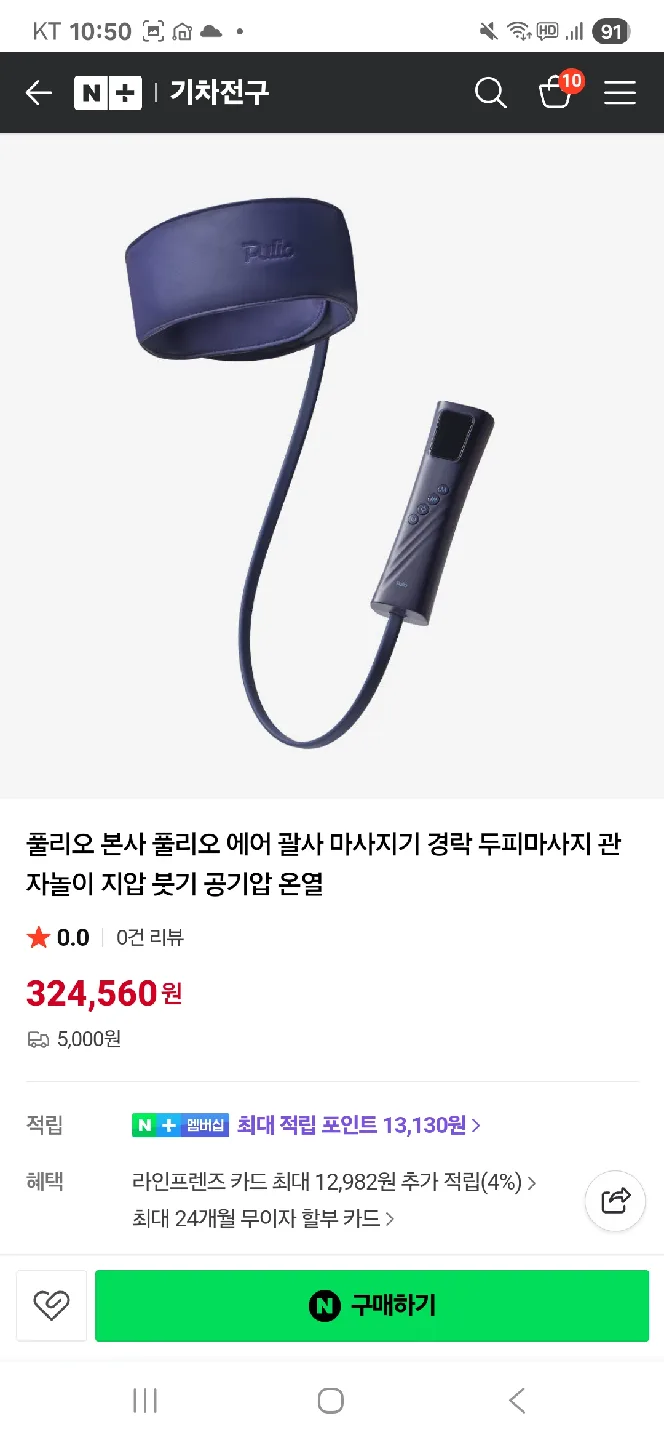Share this product

[615, 1200]
